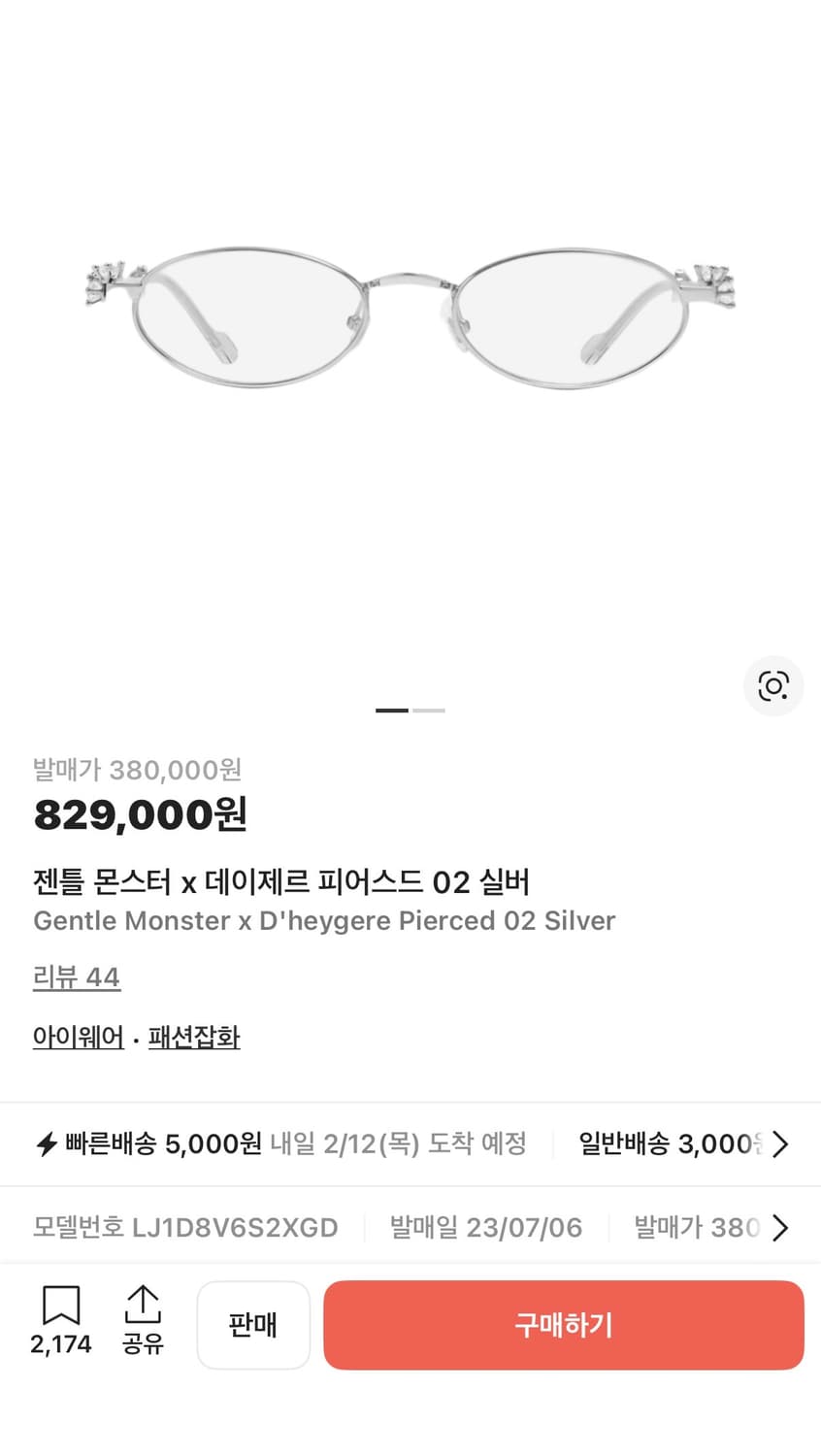821x1456 pixels.
Task: Open the camera lens image search
Action: 772,685
